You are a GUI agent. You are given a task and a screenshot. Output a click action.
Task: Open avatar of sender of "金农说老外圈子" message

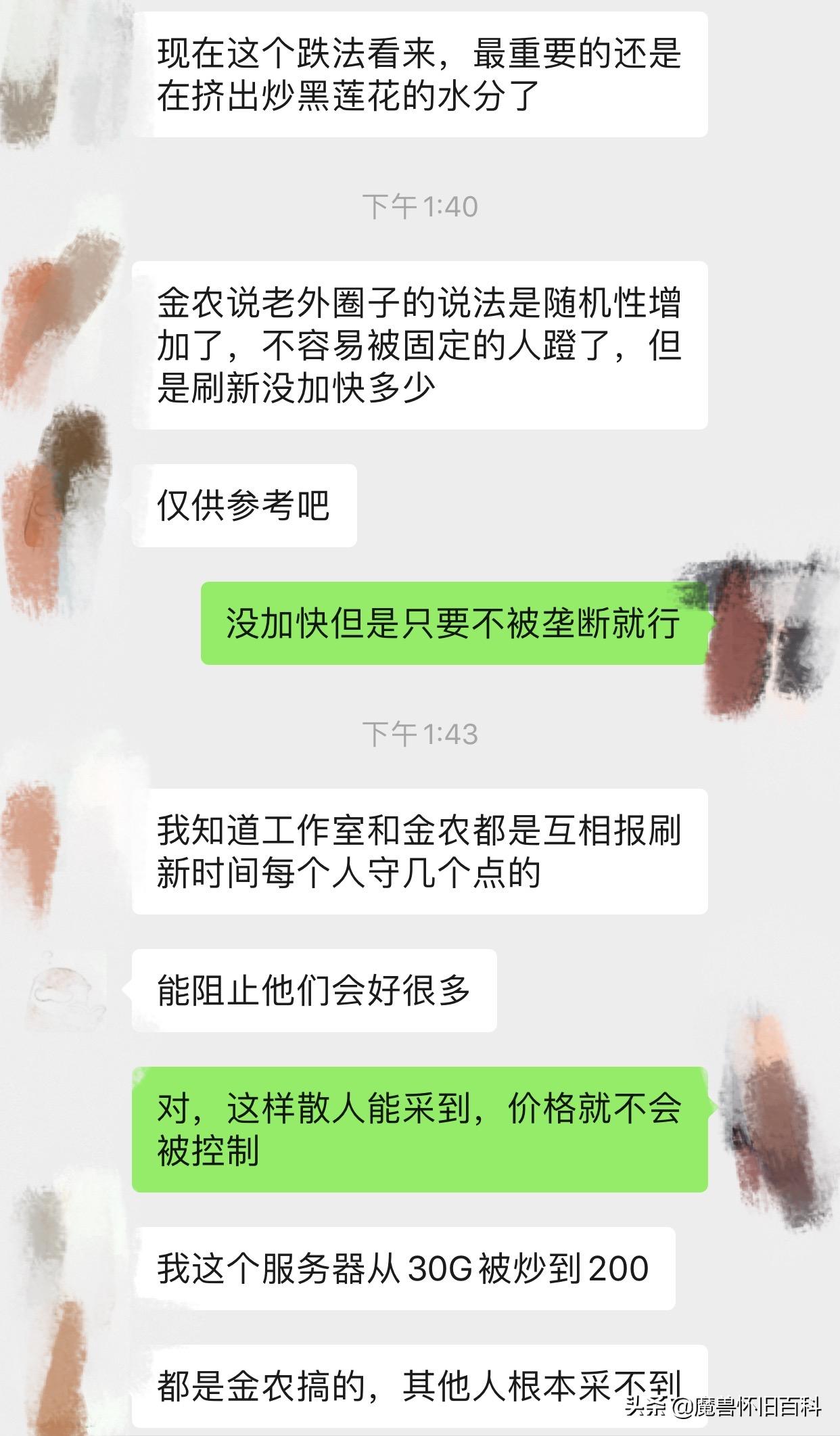(64, 304)
